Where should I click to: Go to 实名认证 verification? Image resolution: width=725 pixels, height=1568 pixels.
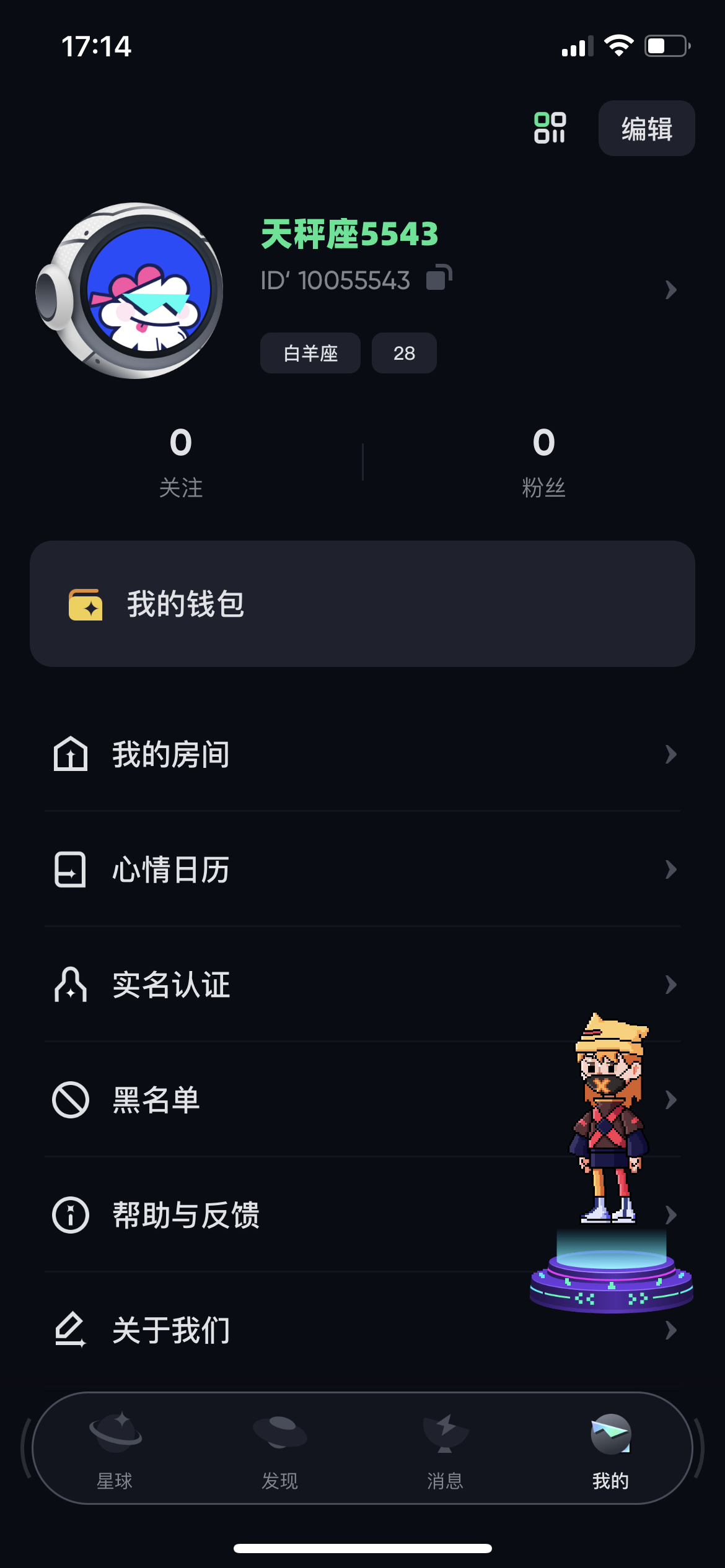click(362, 985)
